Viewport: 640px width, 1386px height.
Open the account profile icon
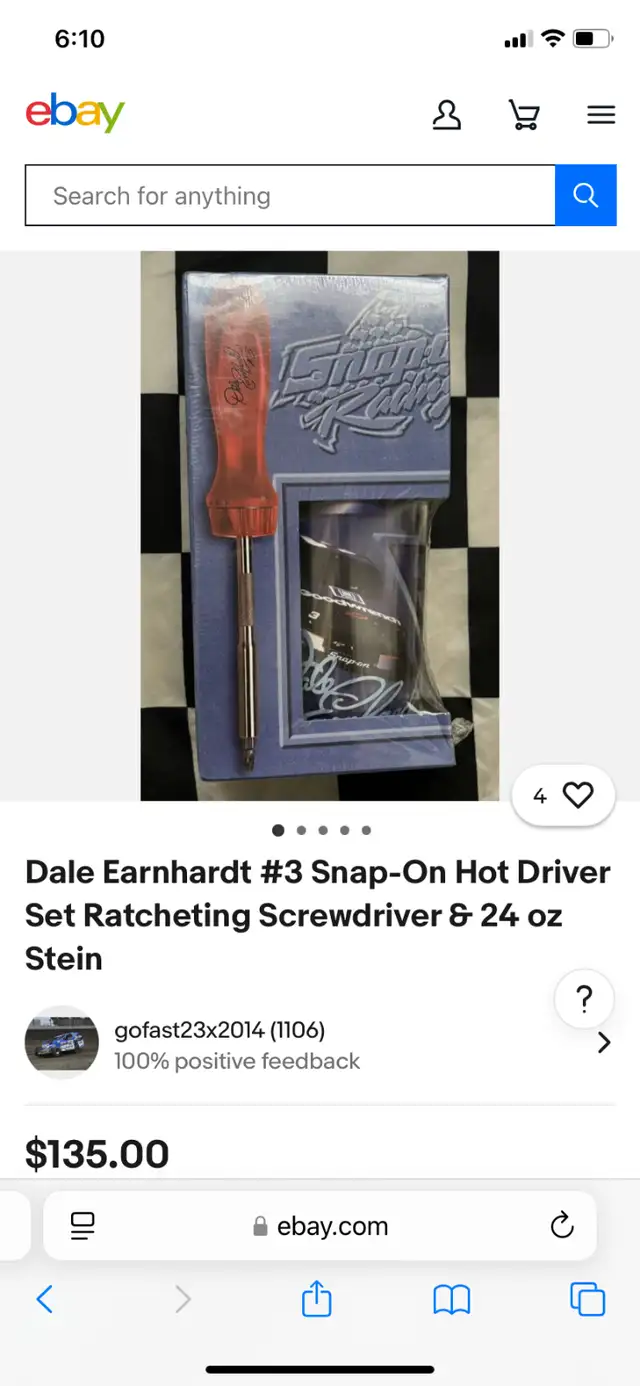coord(447,115)
